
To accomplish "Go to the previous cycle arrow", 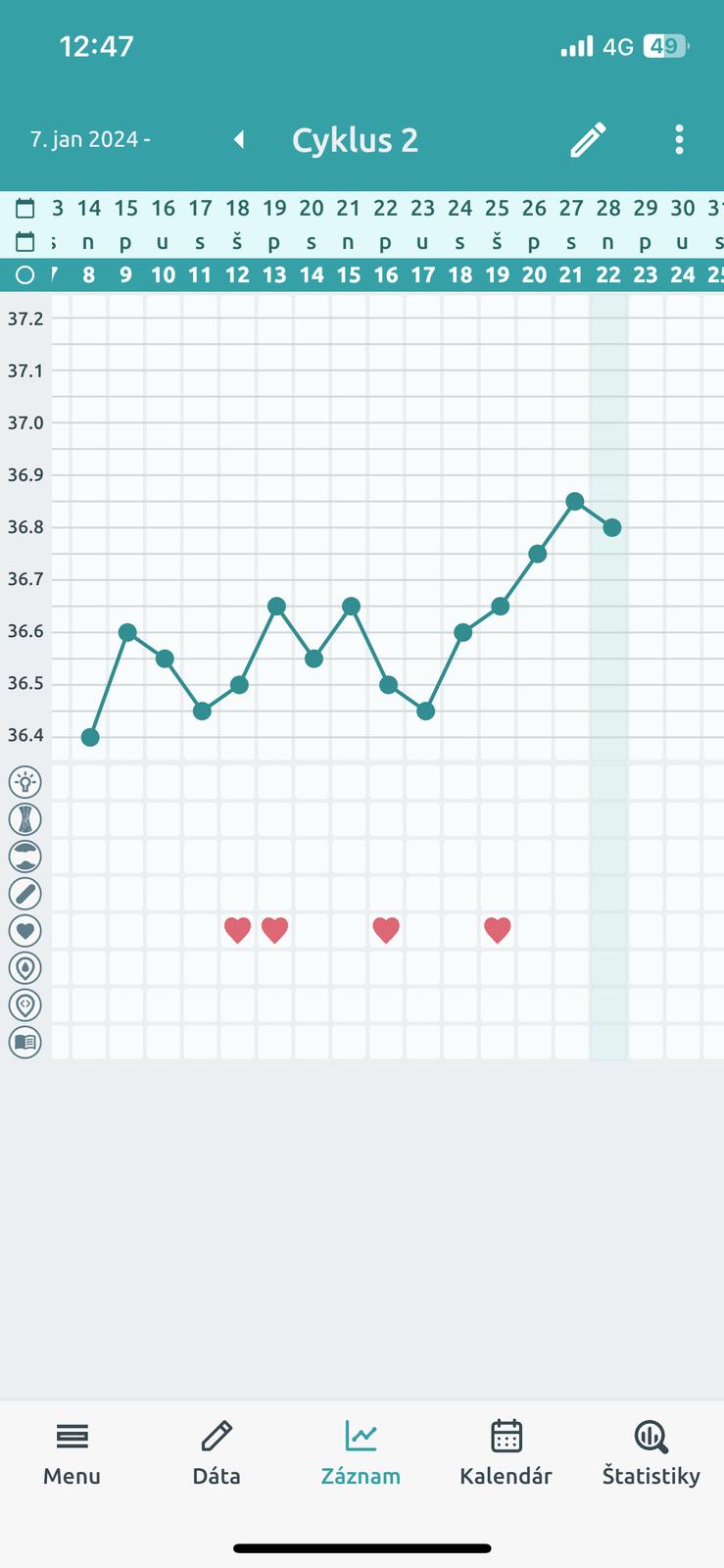I will coord(238,140).
